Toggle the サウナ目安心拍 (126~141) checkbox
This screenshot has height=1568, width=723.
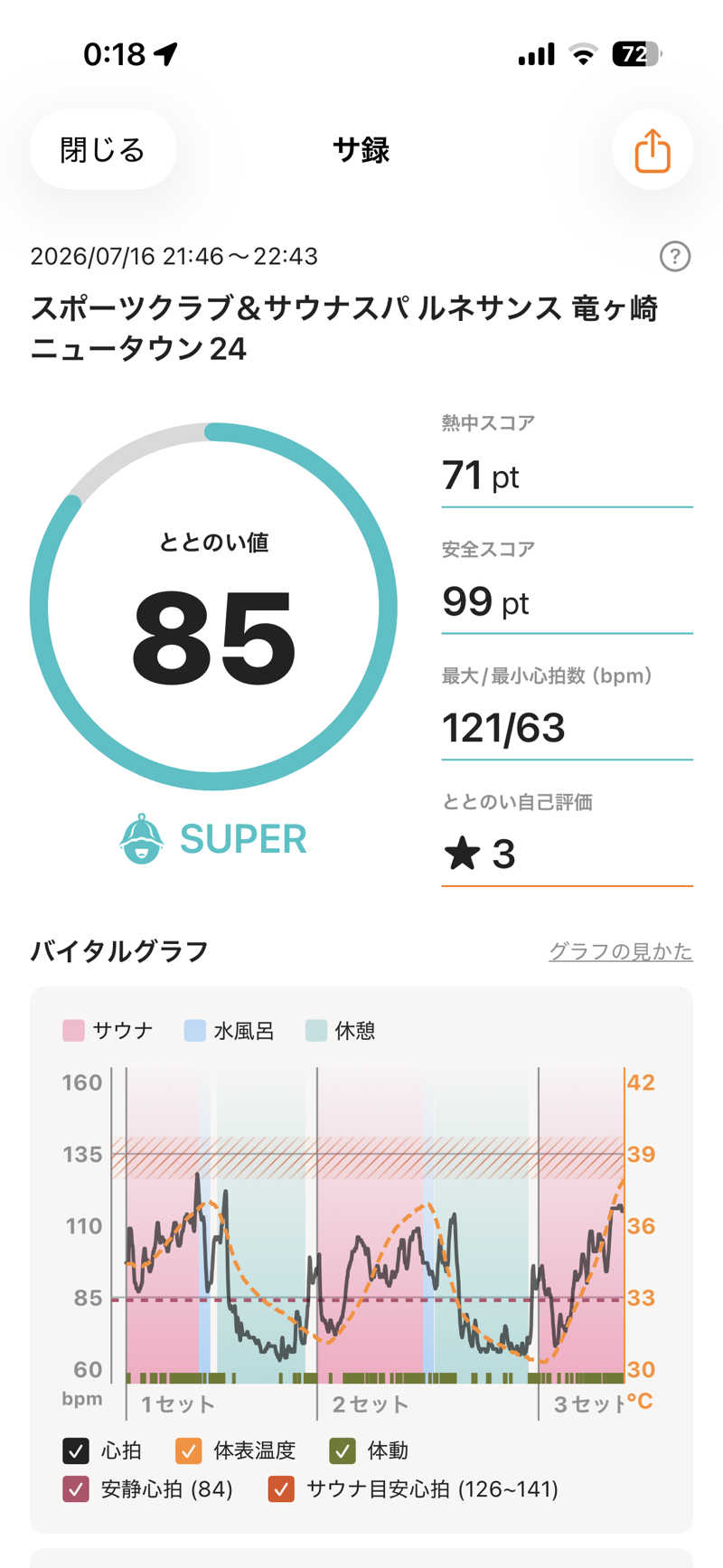click(282, 1488)
